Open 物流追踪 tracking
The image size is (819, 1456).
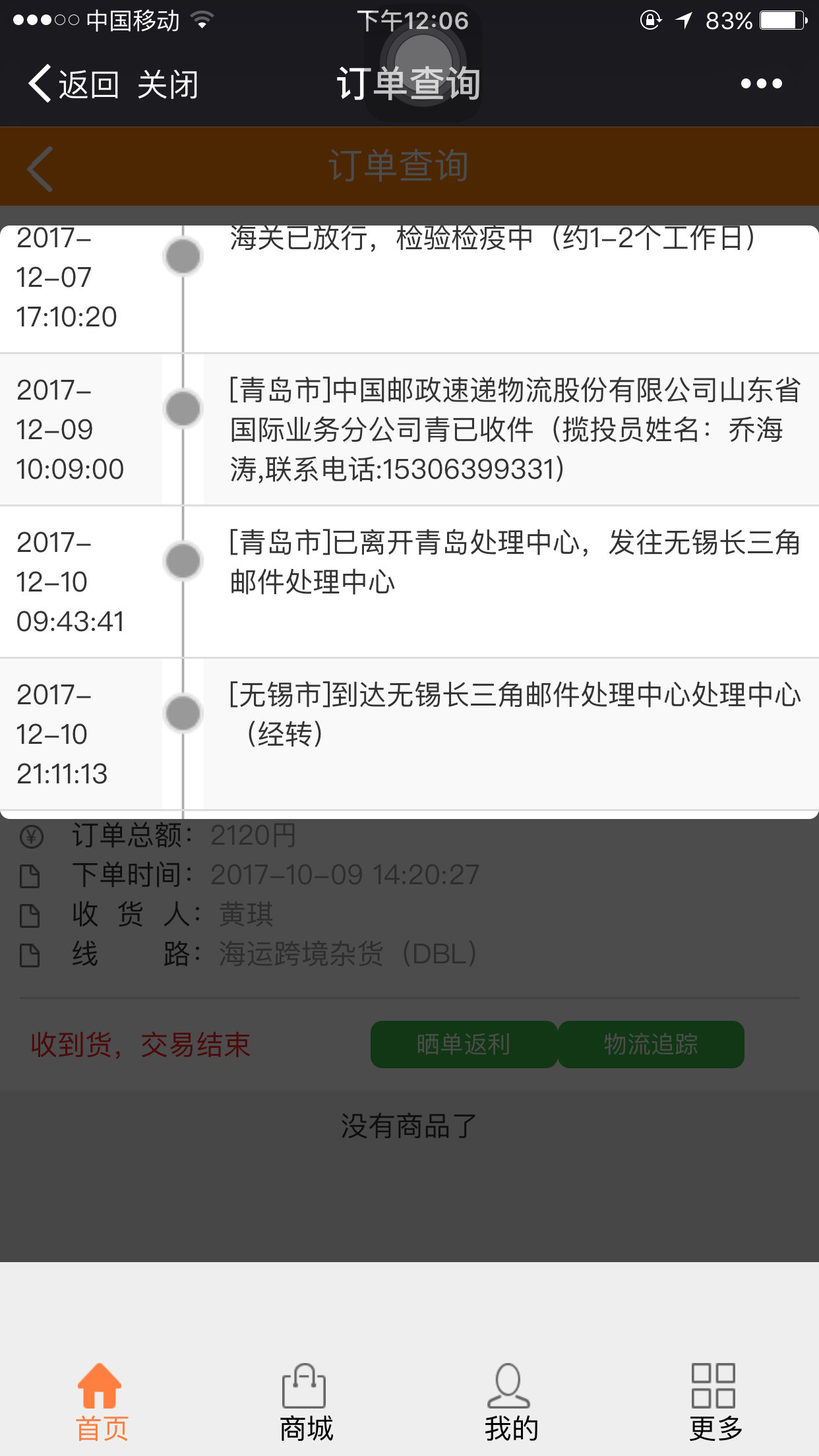coord(651,1045)
